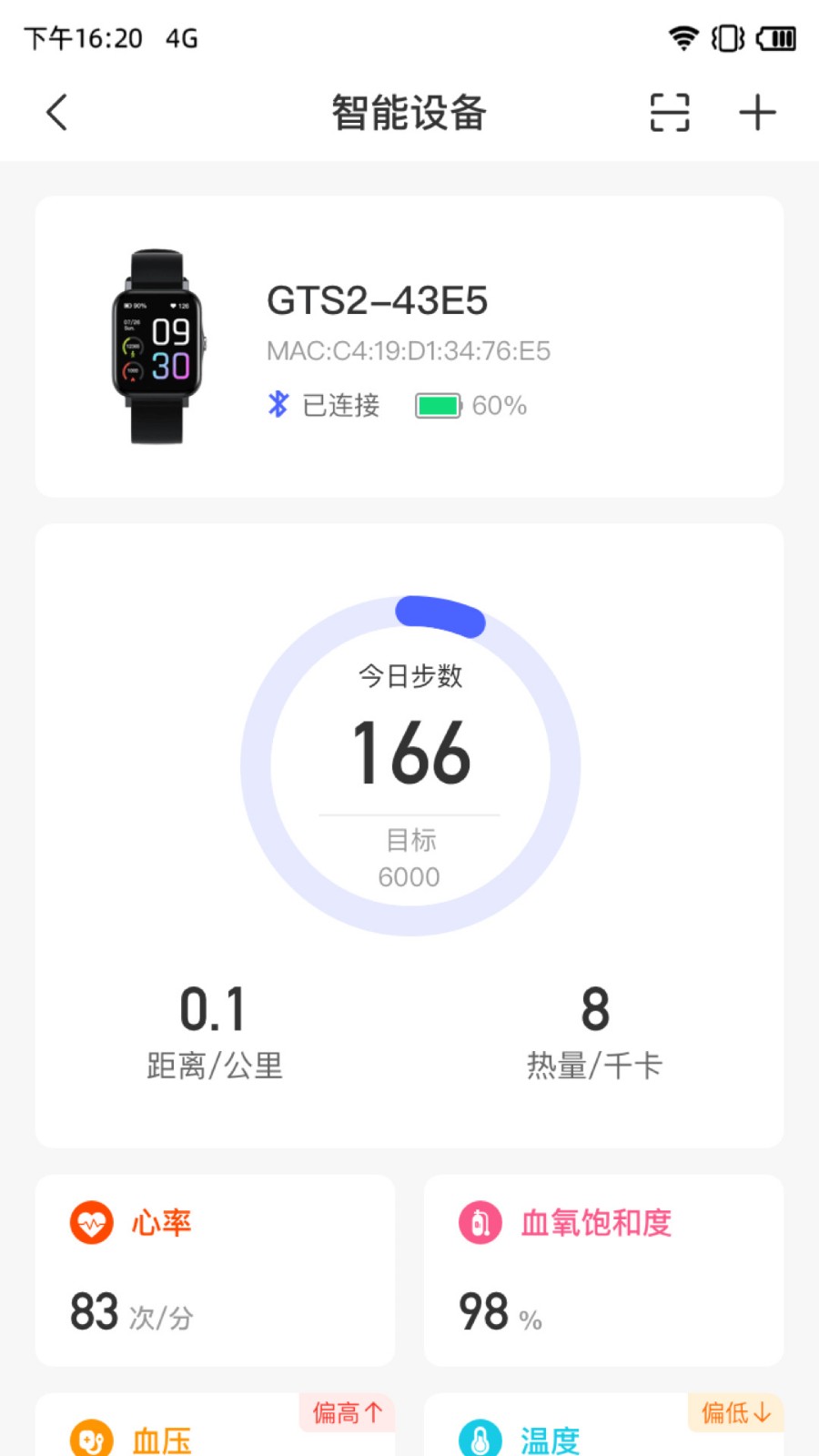819x1456 pixels.
Task: Tap the vibrate mode status icon
Action: 725,38
